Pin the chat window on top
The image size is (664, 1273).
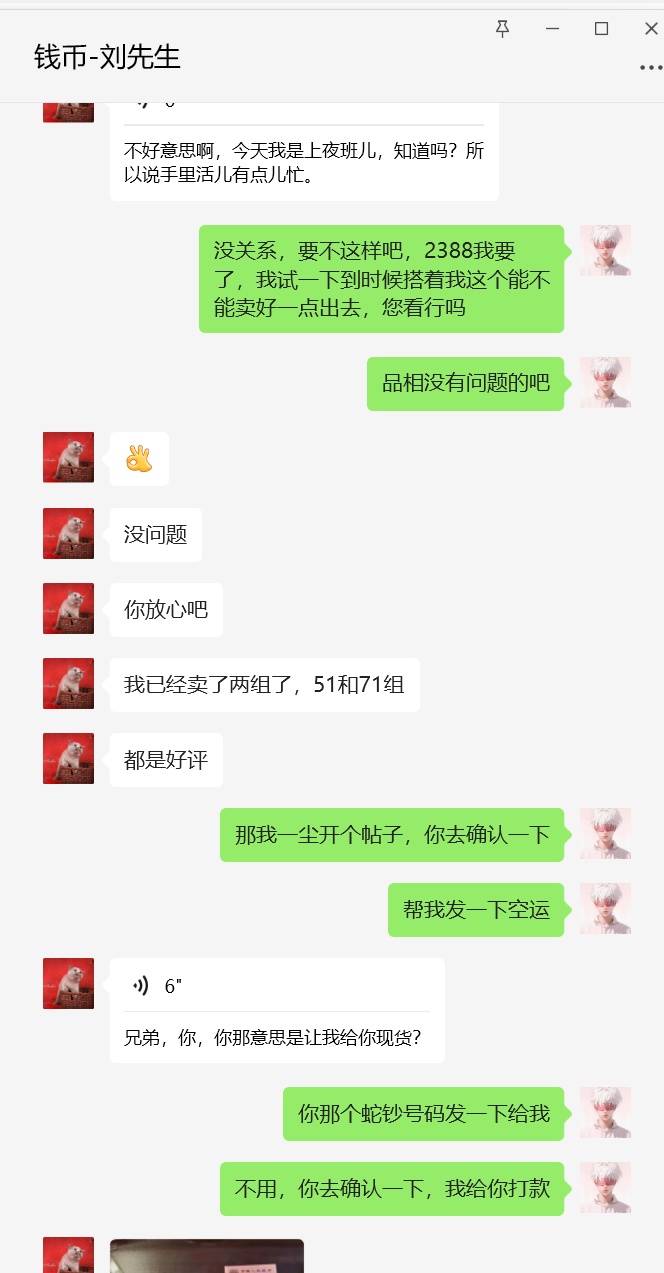click(x=503, y=29)
